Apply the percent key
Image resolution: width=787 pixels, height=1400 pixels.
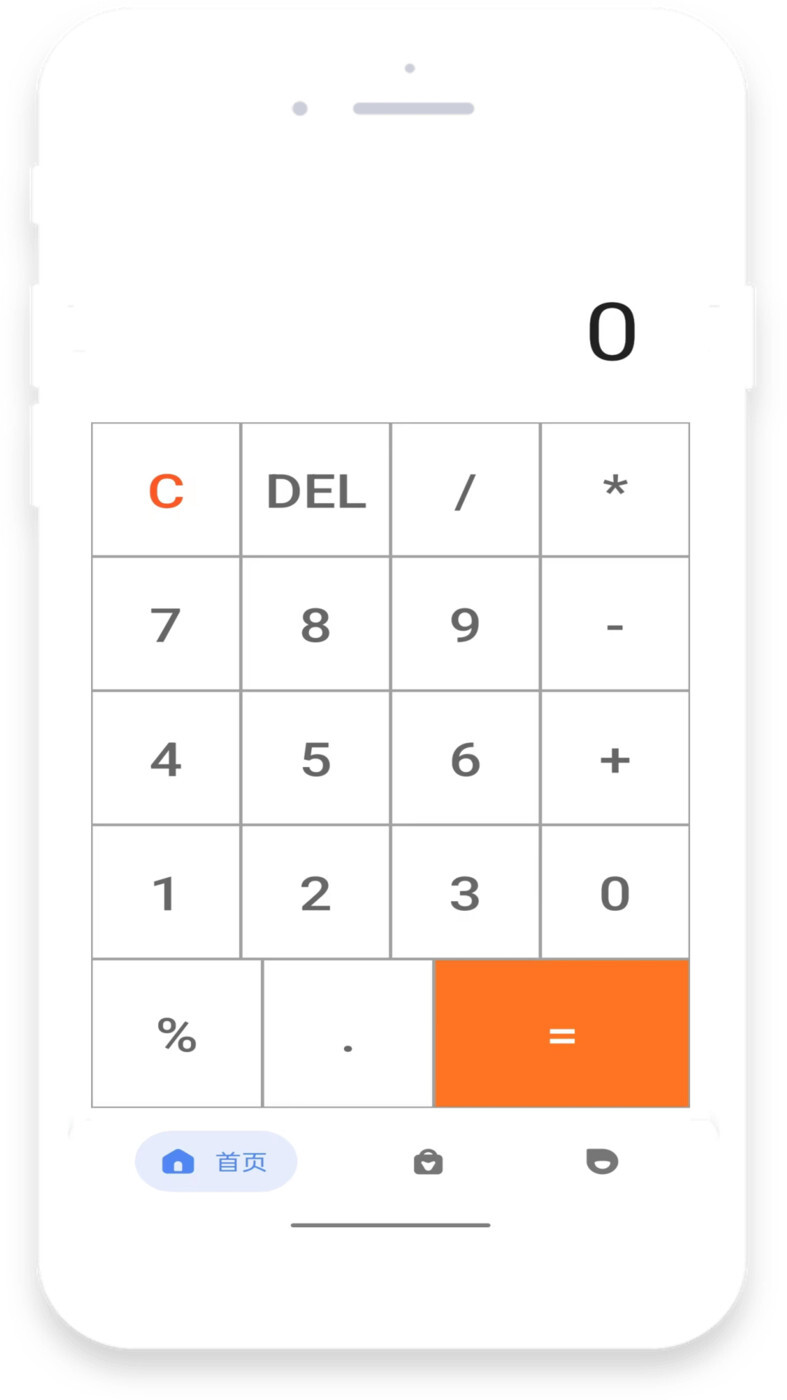pyautogui.click(x=177, y=1034)
